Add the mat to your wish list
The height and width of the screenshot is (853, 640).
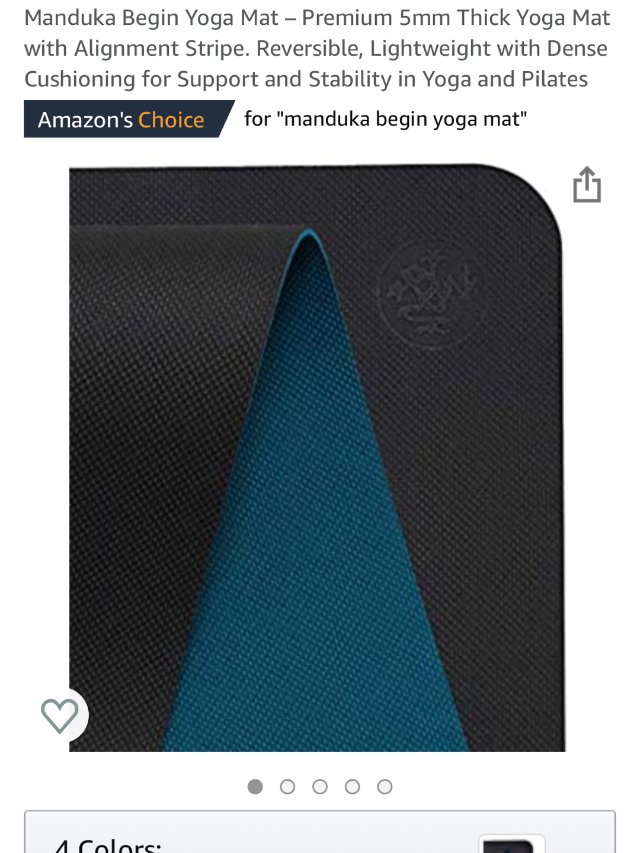(59, 715)
